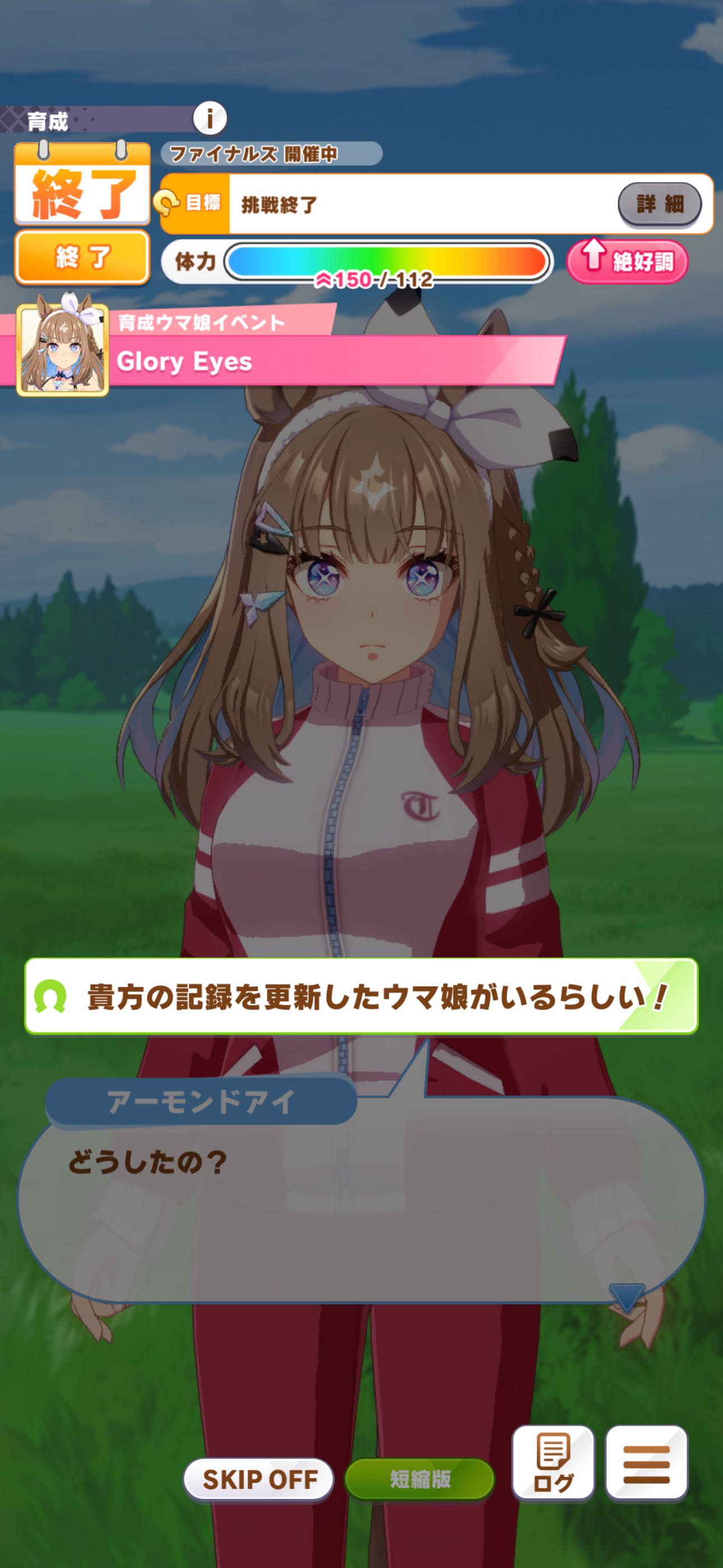Open the 詳細 goal details
The width and height of the screenshot is (723, 1568).
point(660,204)
